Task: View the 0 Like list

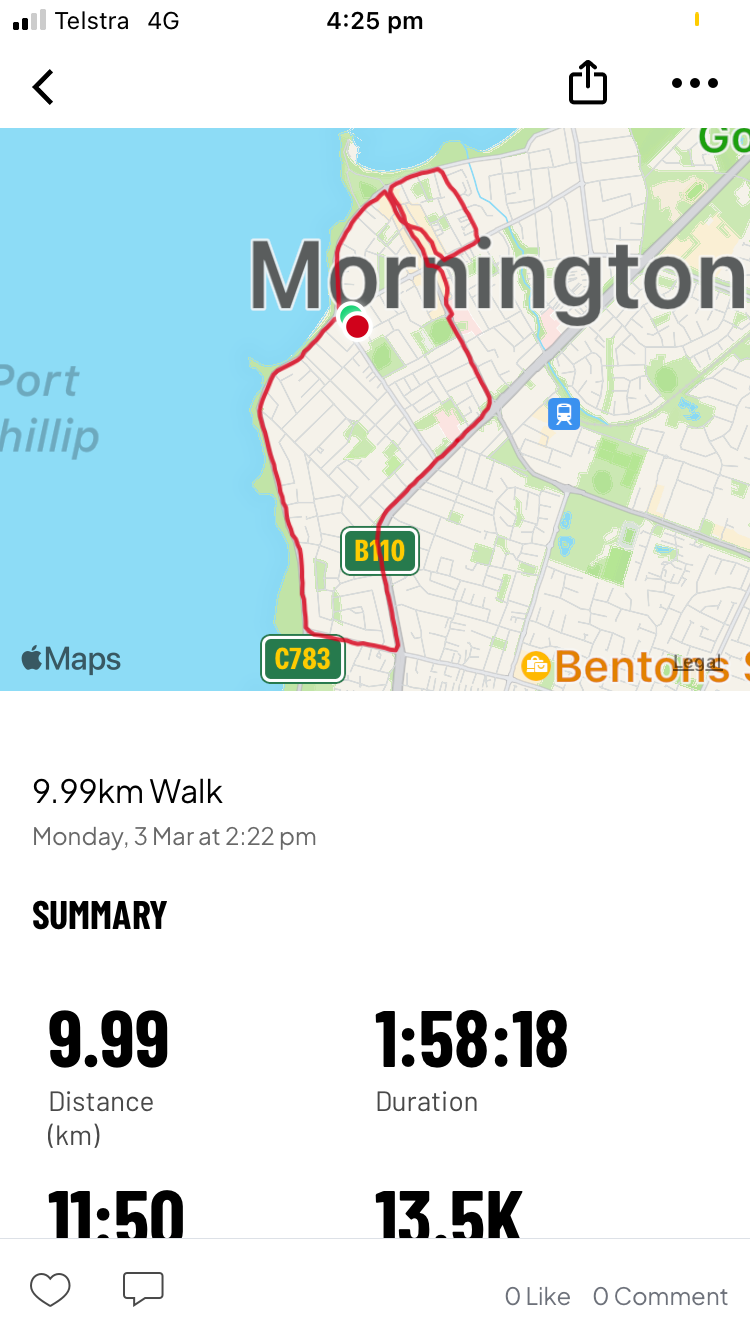Action: [538, 1297]
